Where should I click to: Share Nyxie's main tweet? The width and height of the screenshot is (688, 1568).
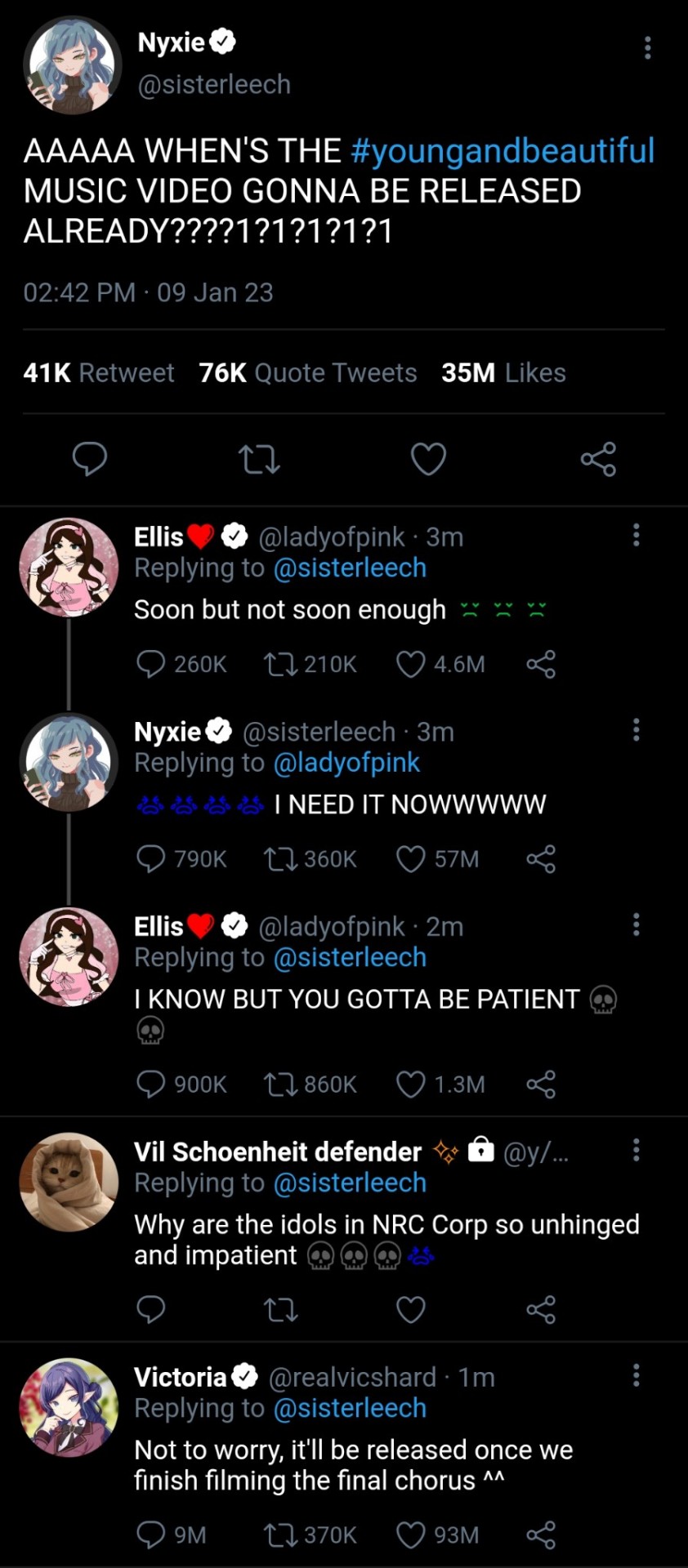(x=598, y=459)
